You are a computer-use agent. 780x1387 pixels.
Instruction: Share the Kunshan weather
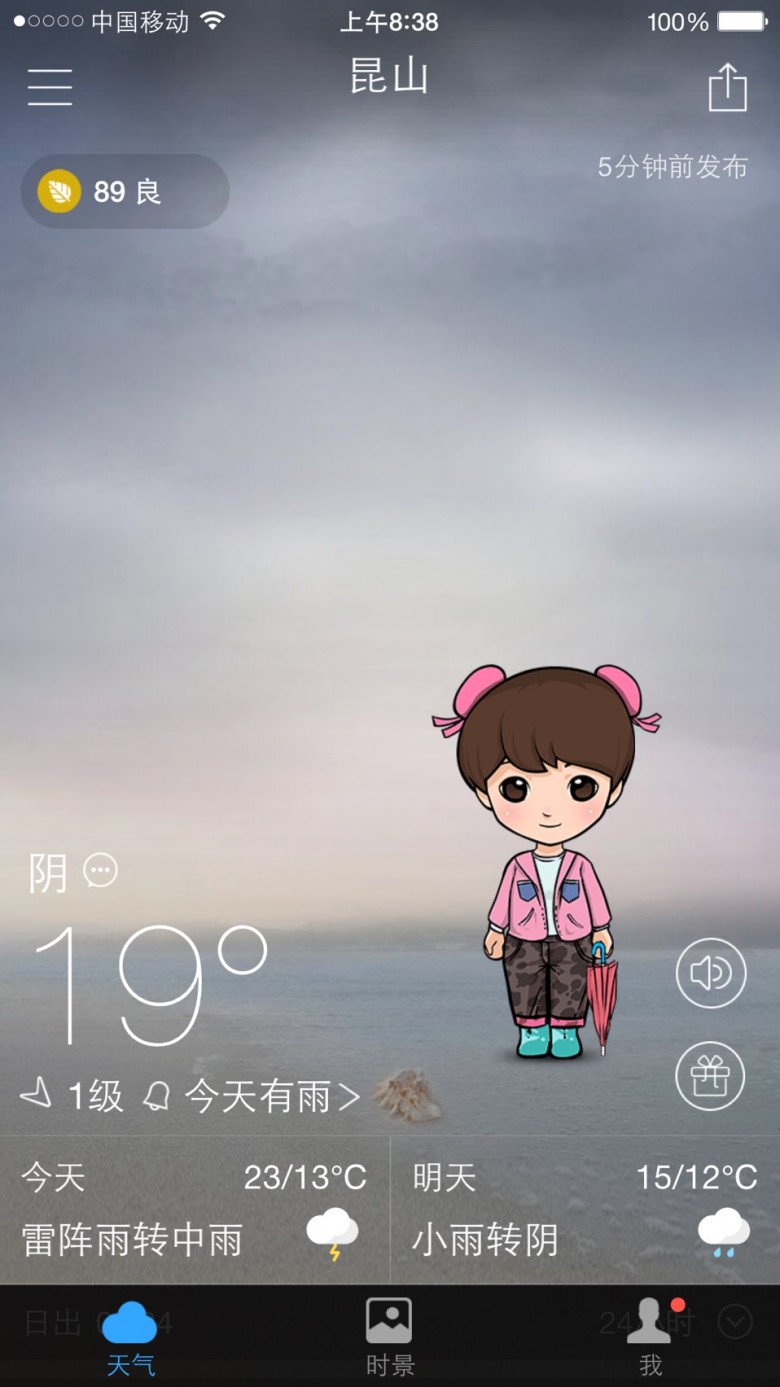pyautogui.click(x=728, y=87)
